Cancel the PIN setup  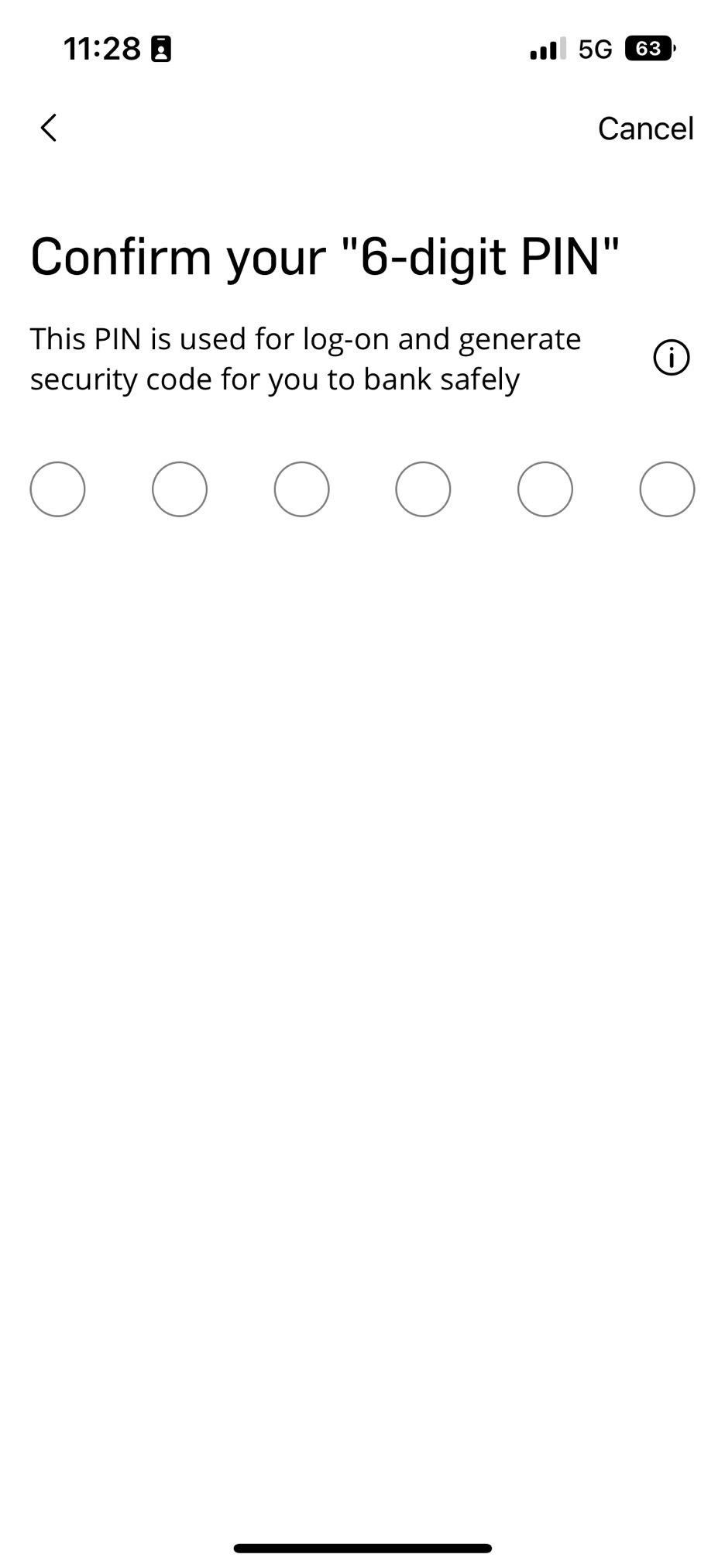click(644, 129)
